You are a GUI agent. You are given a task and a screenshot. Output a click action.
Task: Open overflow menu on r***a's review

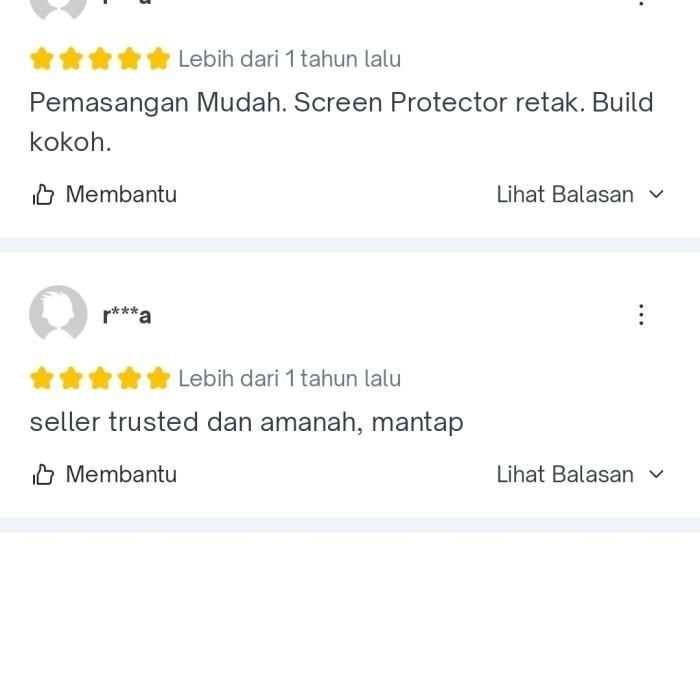641,315
